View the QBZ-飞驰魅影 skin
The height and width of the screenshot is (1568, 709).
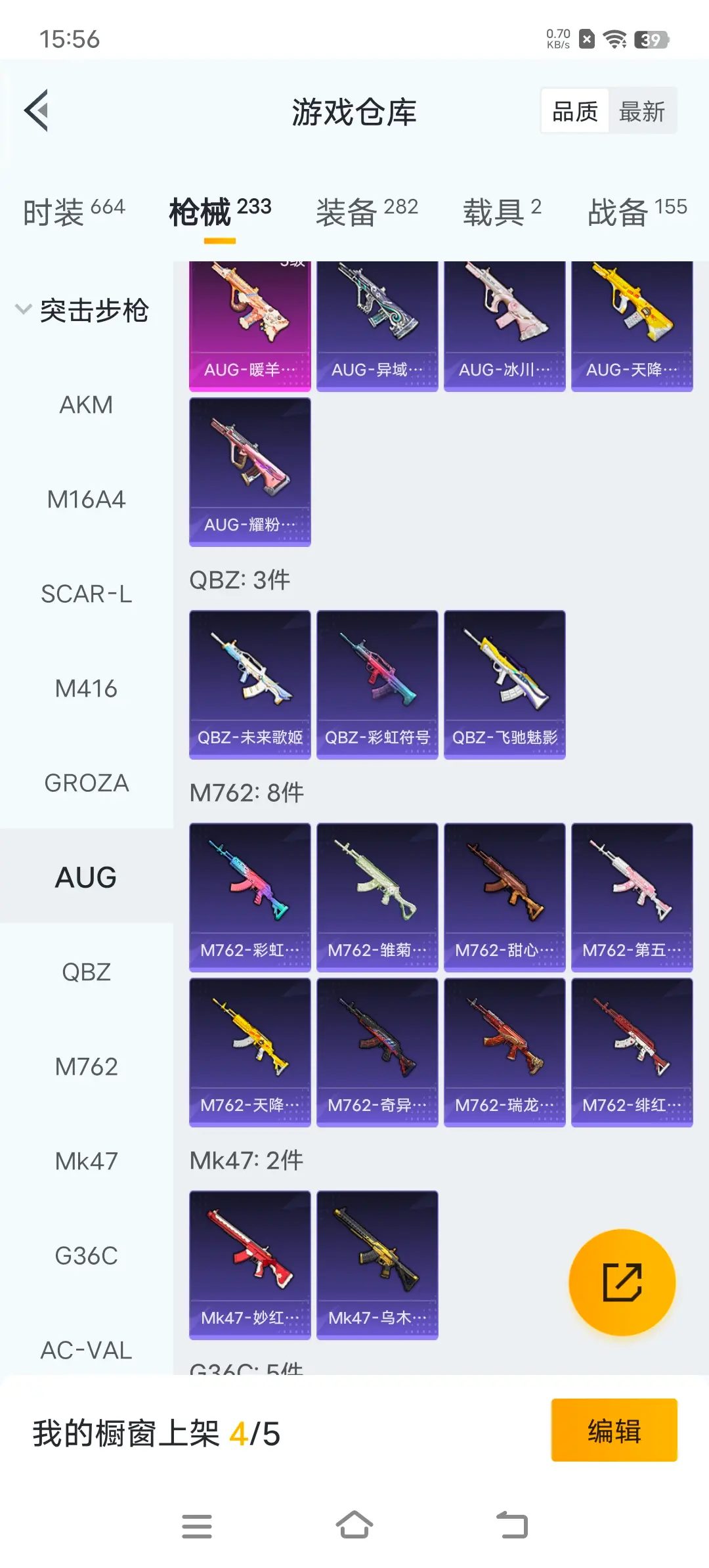click(x=504, y=684)
